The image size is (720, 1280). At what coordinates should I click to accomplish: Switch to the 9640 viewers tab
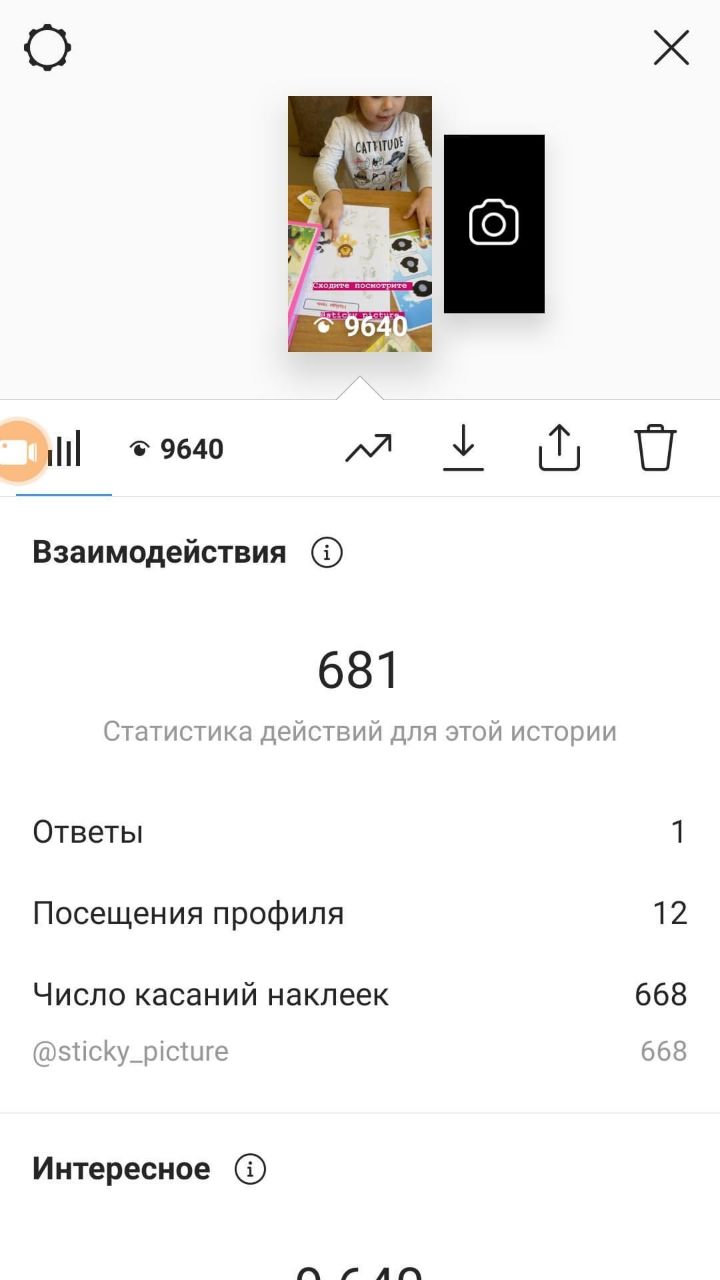[177, 449]
